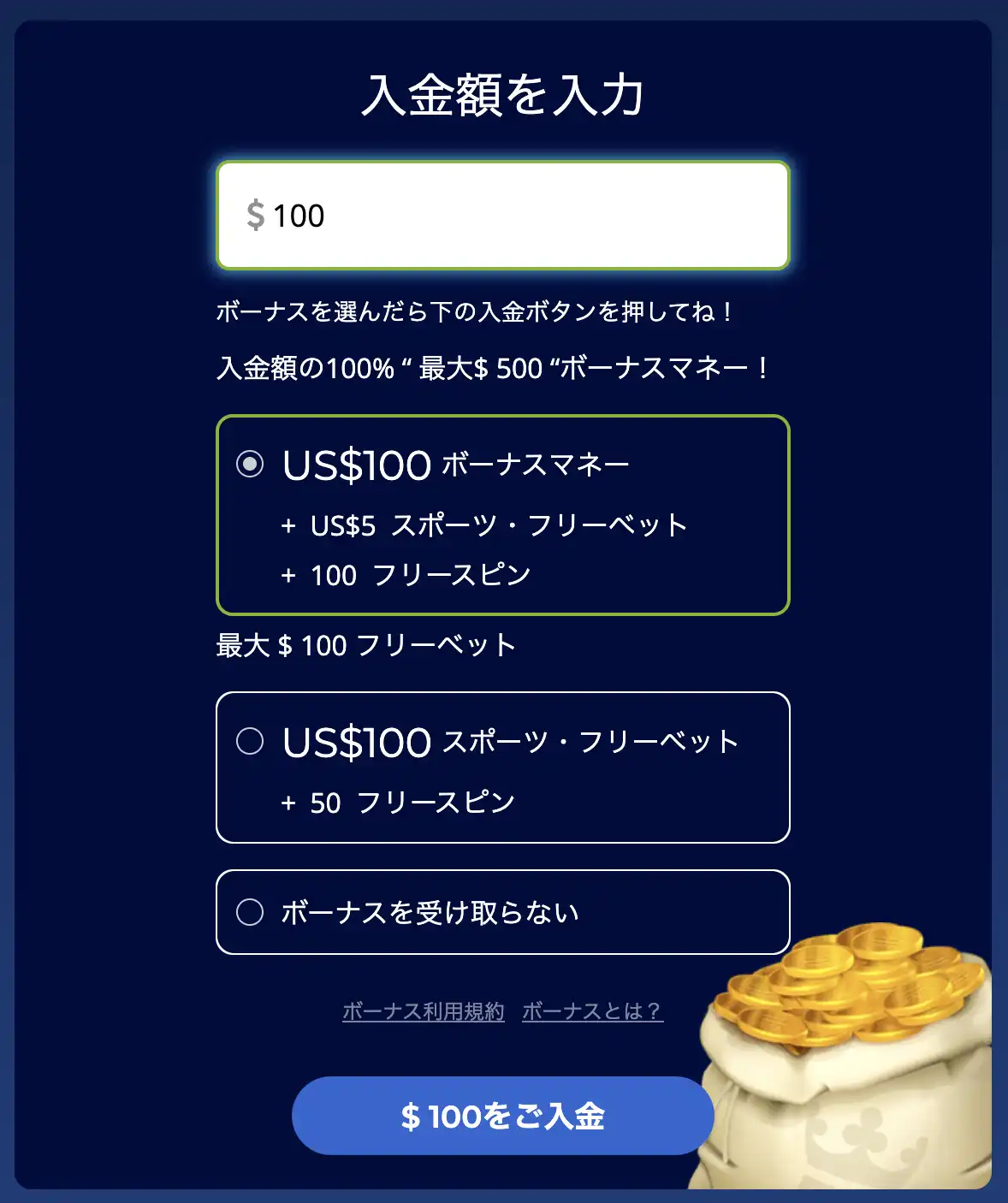Select ボーナスを受け取らない option

250,912
